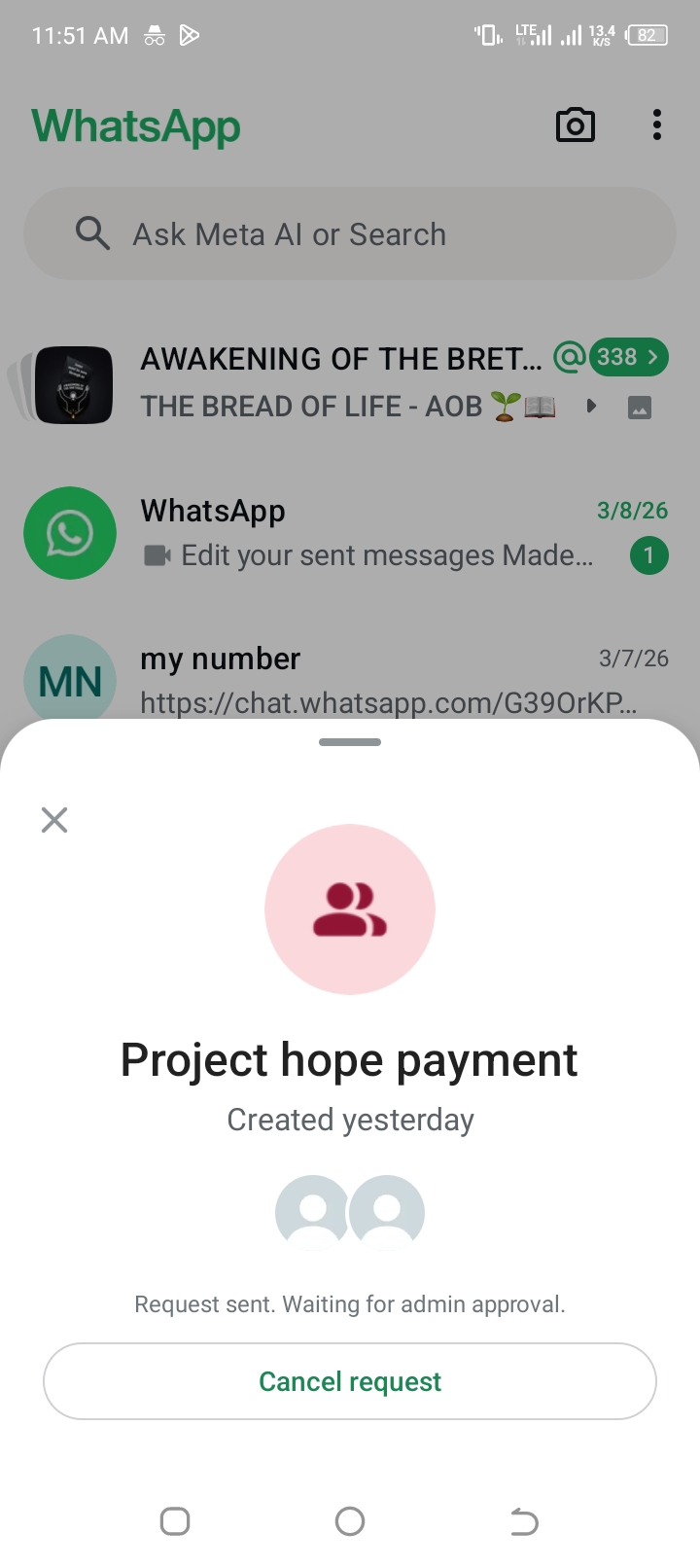Image resolution: width=700 pixels, height=1568 pixels.
Task: Go back using the system back button
Action: pyautogui.click(x=524, y=1521)
